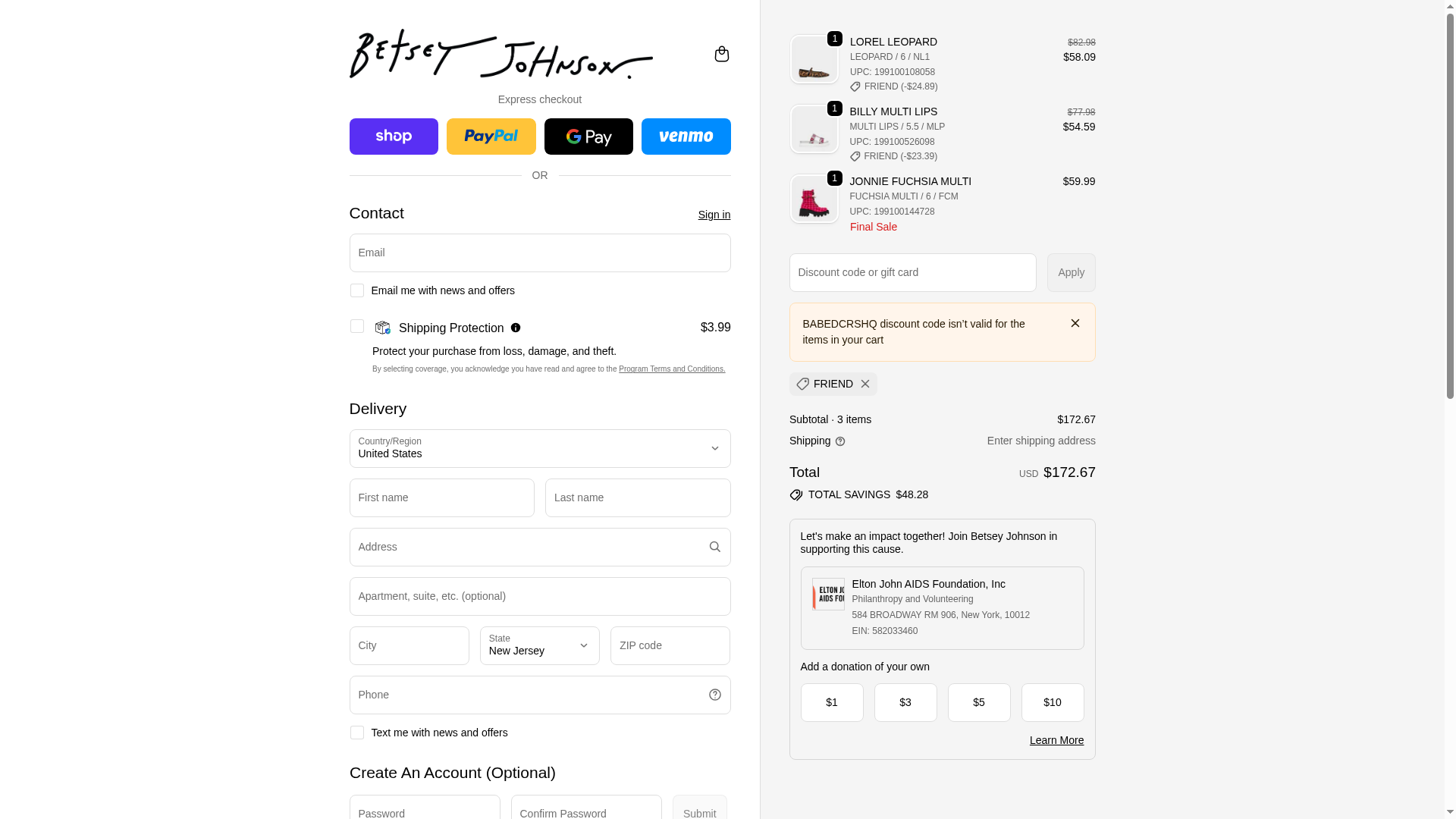Screen dimensions: 1456x819
Task: Tap the Discount code or gift card field
Action: 912,272
